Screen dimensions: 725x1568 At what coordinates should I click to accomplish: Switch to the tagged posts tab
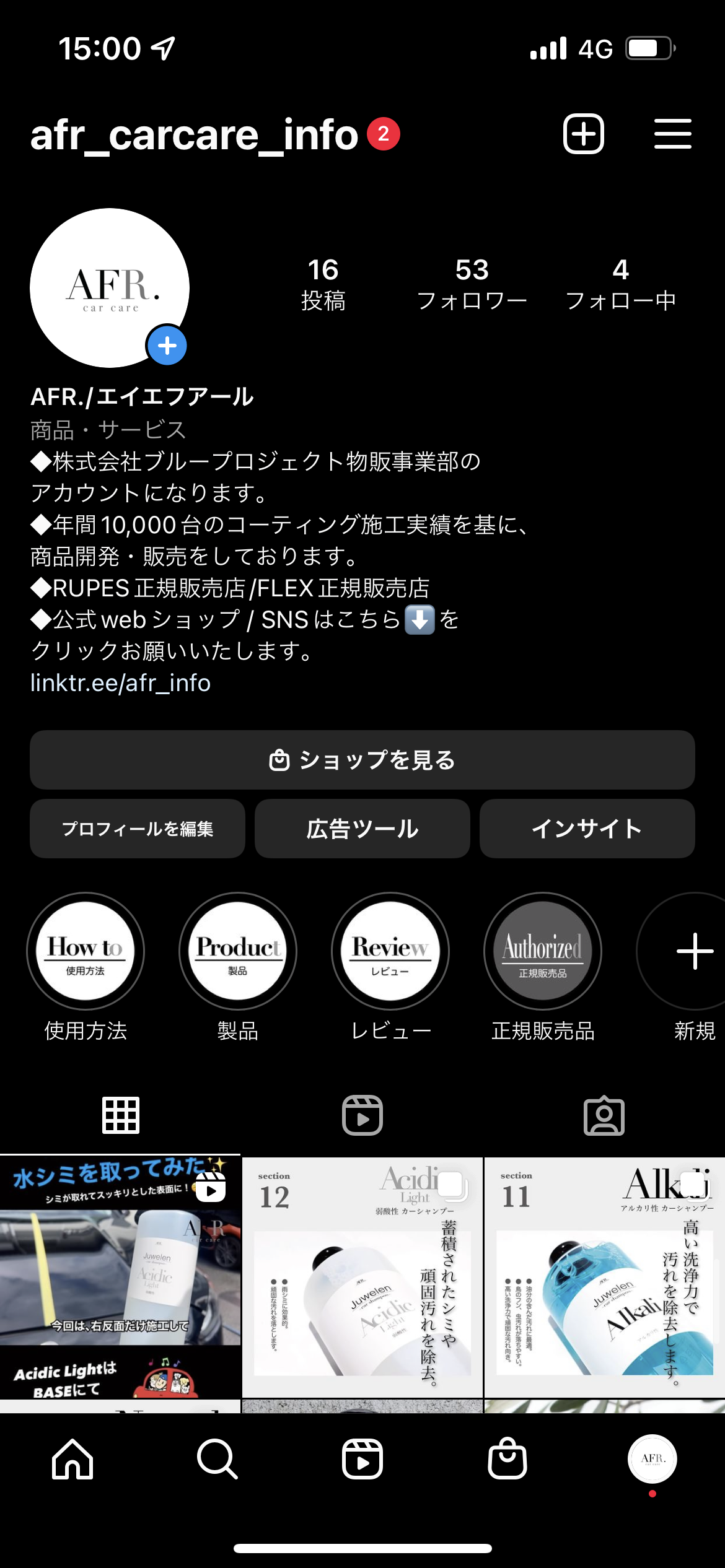pos(604,1115)
